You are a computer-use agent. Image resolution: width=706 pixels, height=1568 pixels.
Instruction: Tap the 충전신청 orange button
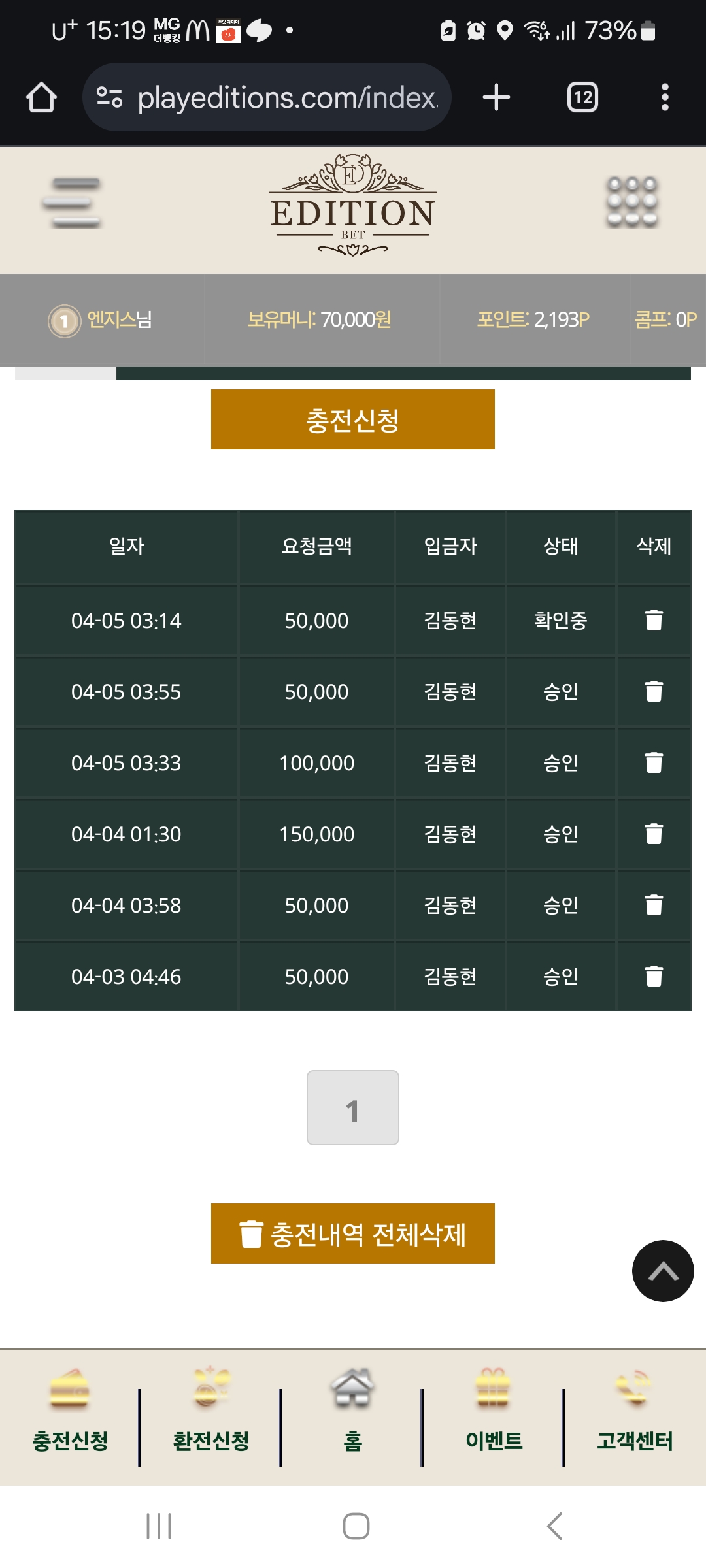coord(353,419)
